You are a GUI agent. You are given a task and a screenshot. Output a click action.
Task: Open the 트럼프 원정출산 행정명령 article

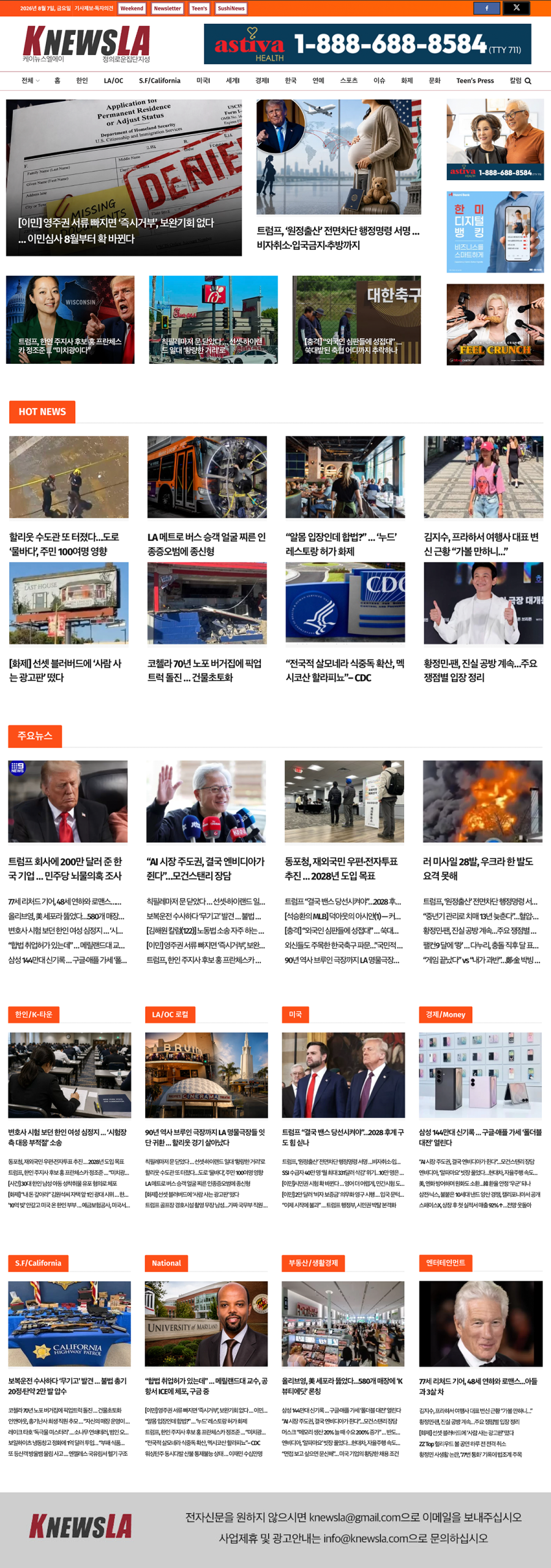point(339,238)
